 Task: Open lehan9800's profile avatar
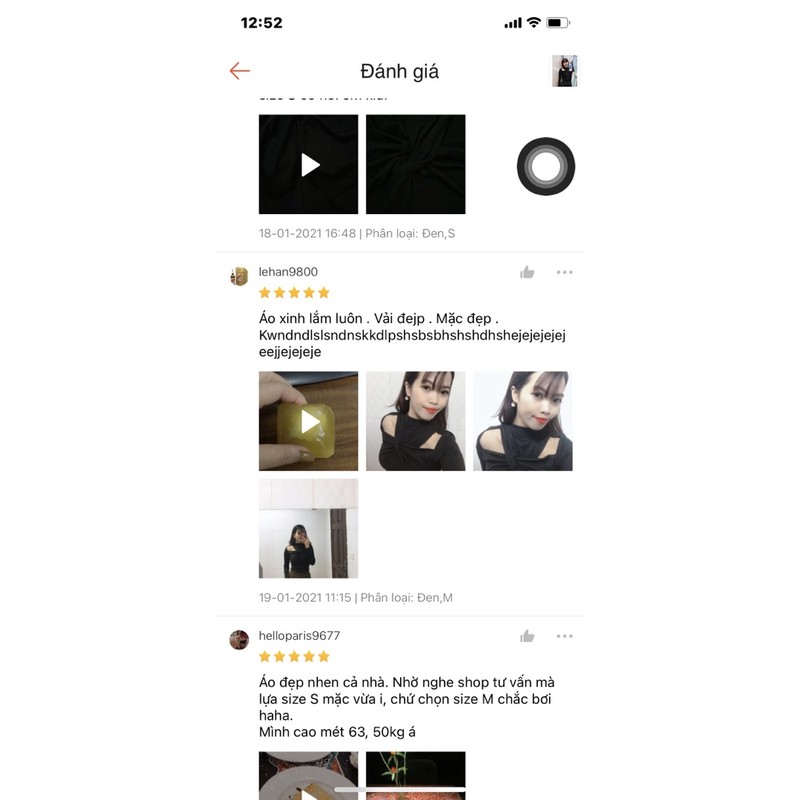pyautogui.click(x=239, y=276)
